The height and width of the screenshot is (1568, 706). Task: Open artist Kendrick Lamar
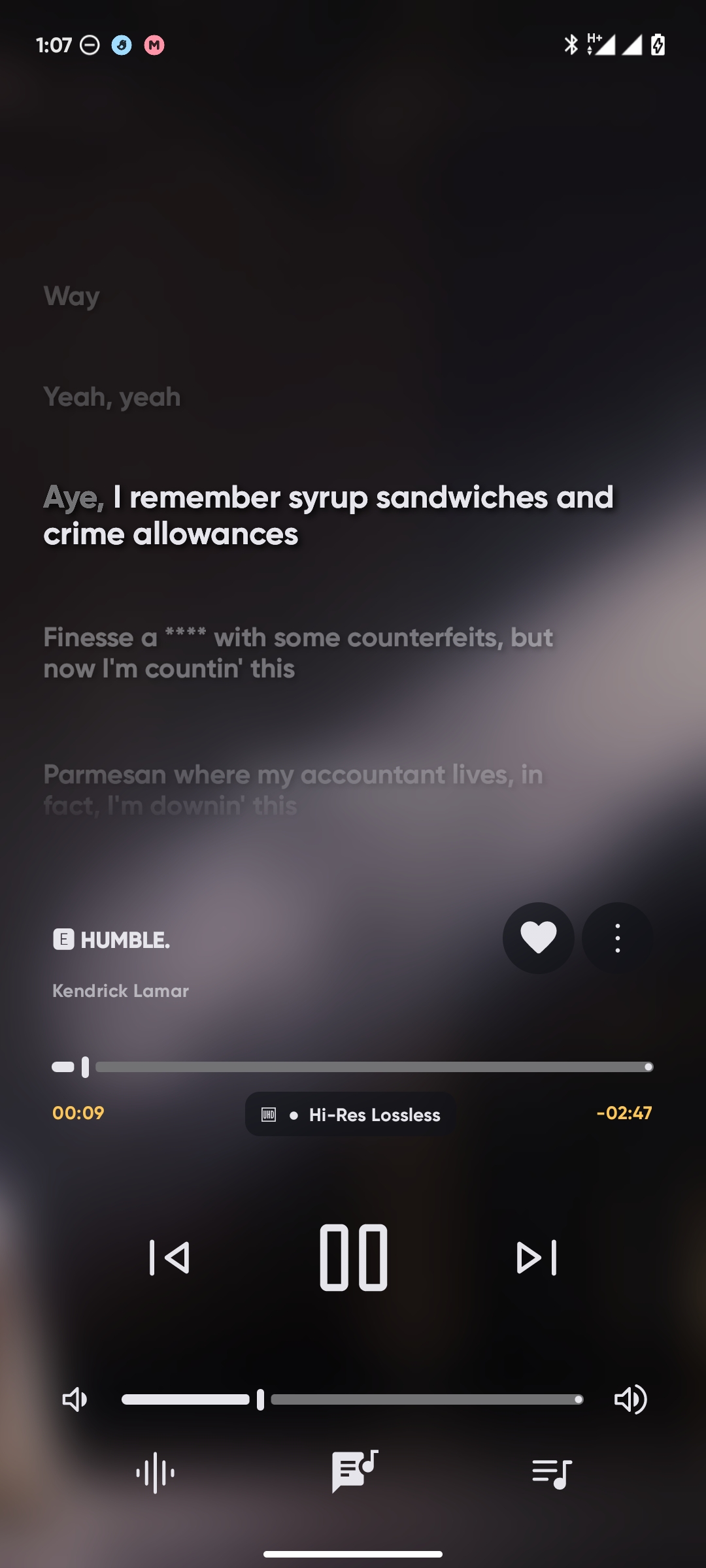point(120,990)
